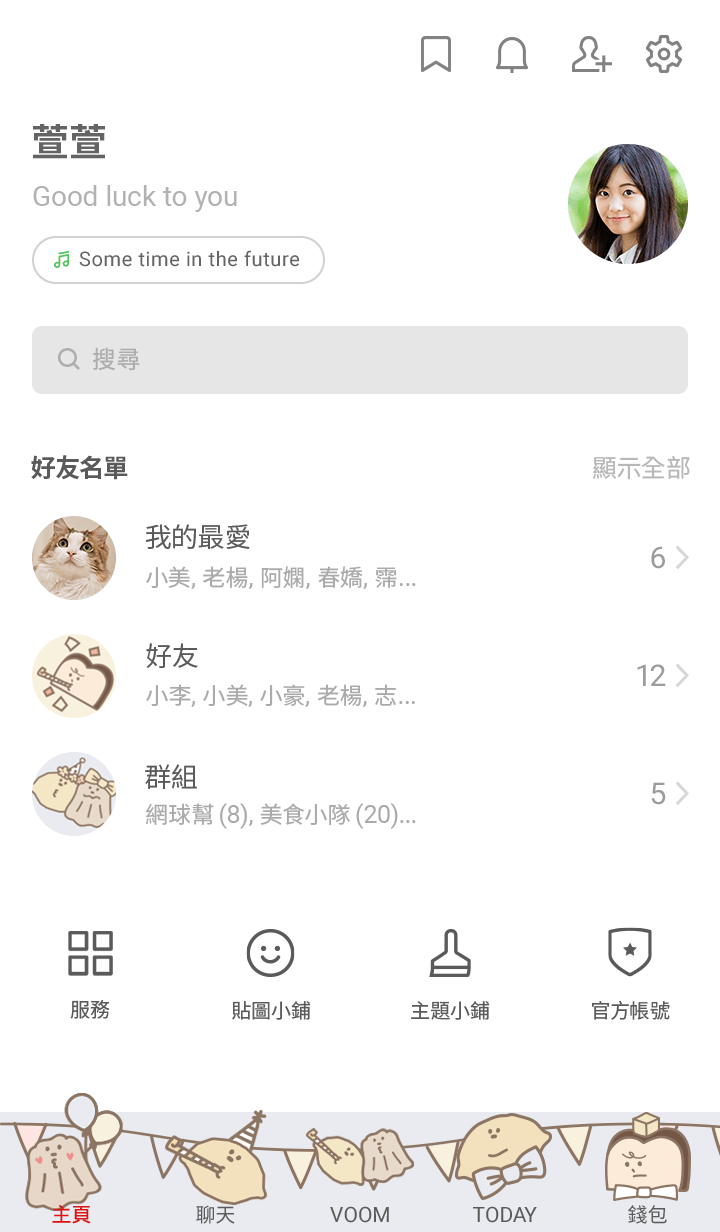The image size is (720, 1232).
Task: Open 服務 services
Action: [x=90, y=972]
